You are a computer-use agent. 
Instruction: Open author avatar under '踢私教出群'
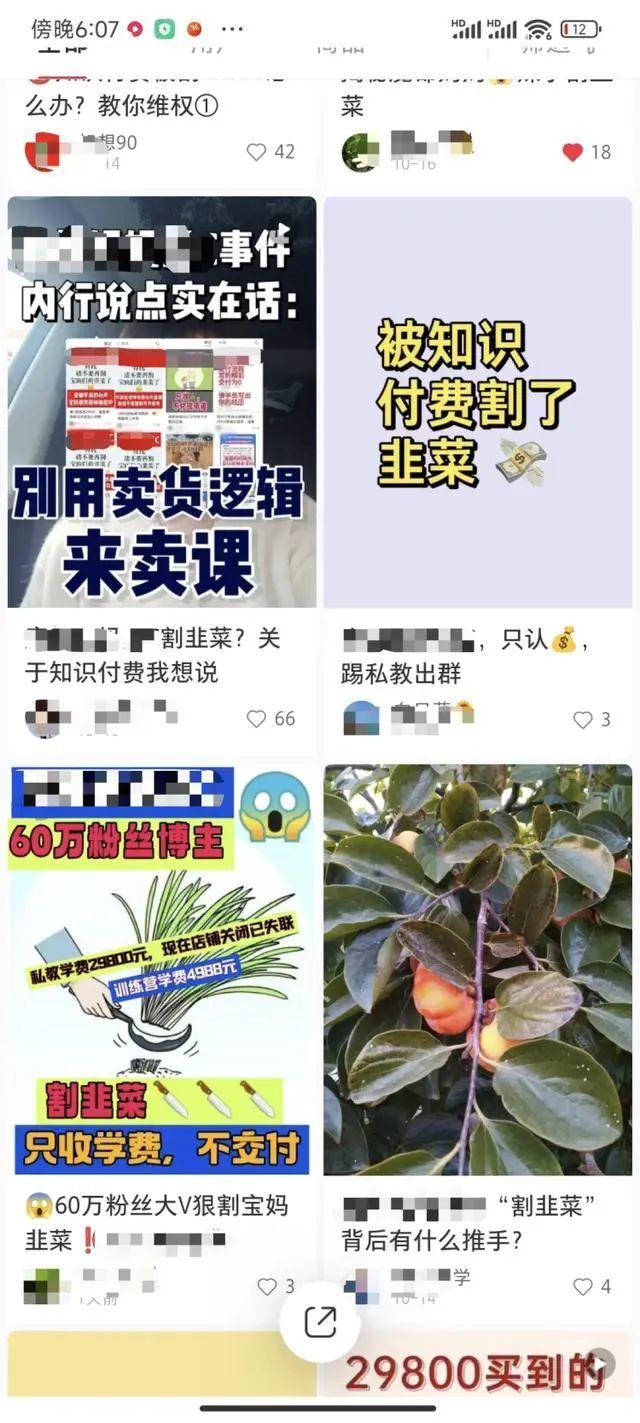[361, 718]
